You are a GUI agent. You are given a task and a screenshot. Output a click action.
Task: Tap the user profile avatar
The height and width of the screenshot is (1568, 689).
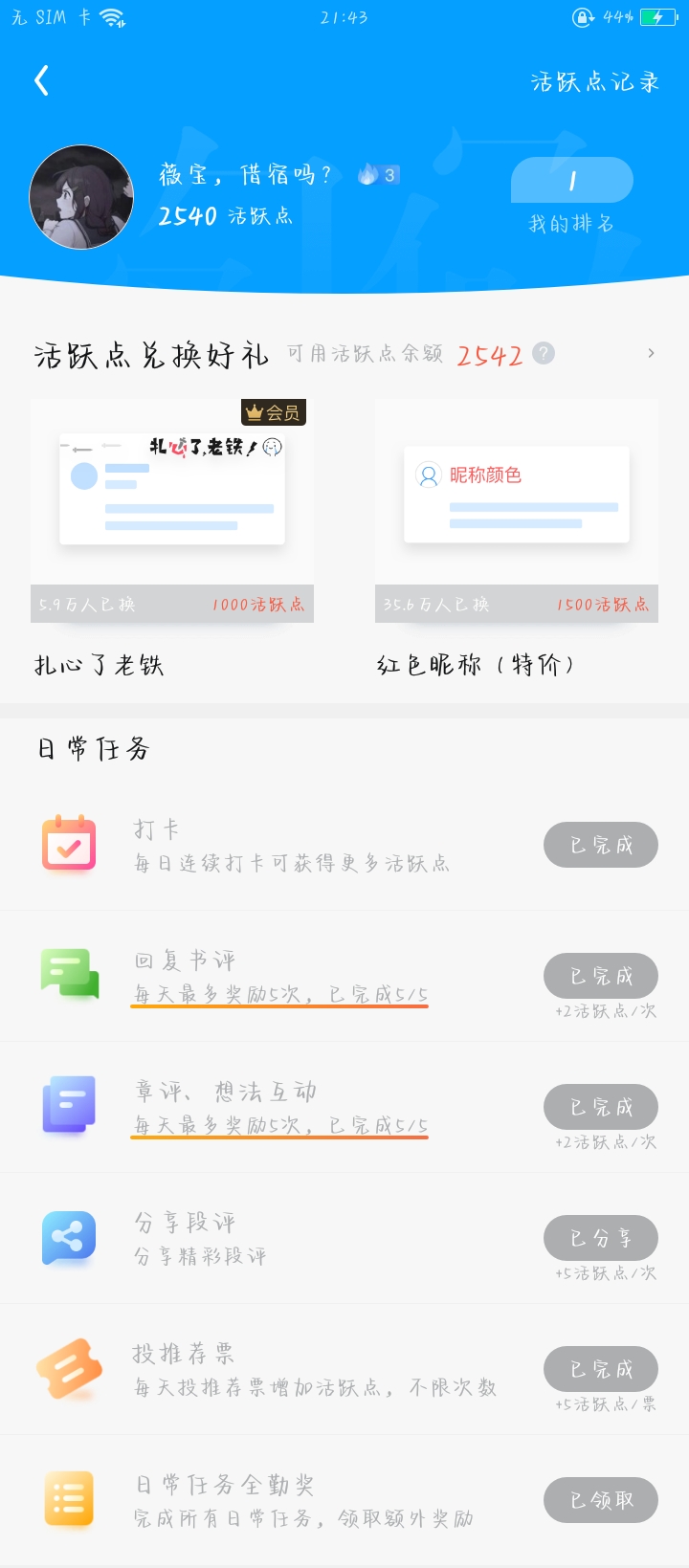click(81, 197)
